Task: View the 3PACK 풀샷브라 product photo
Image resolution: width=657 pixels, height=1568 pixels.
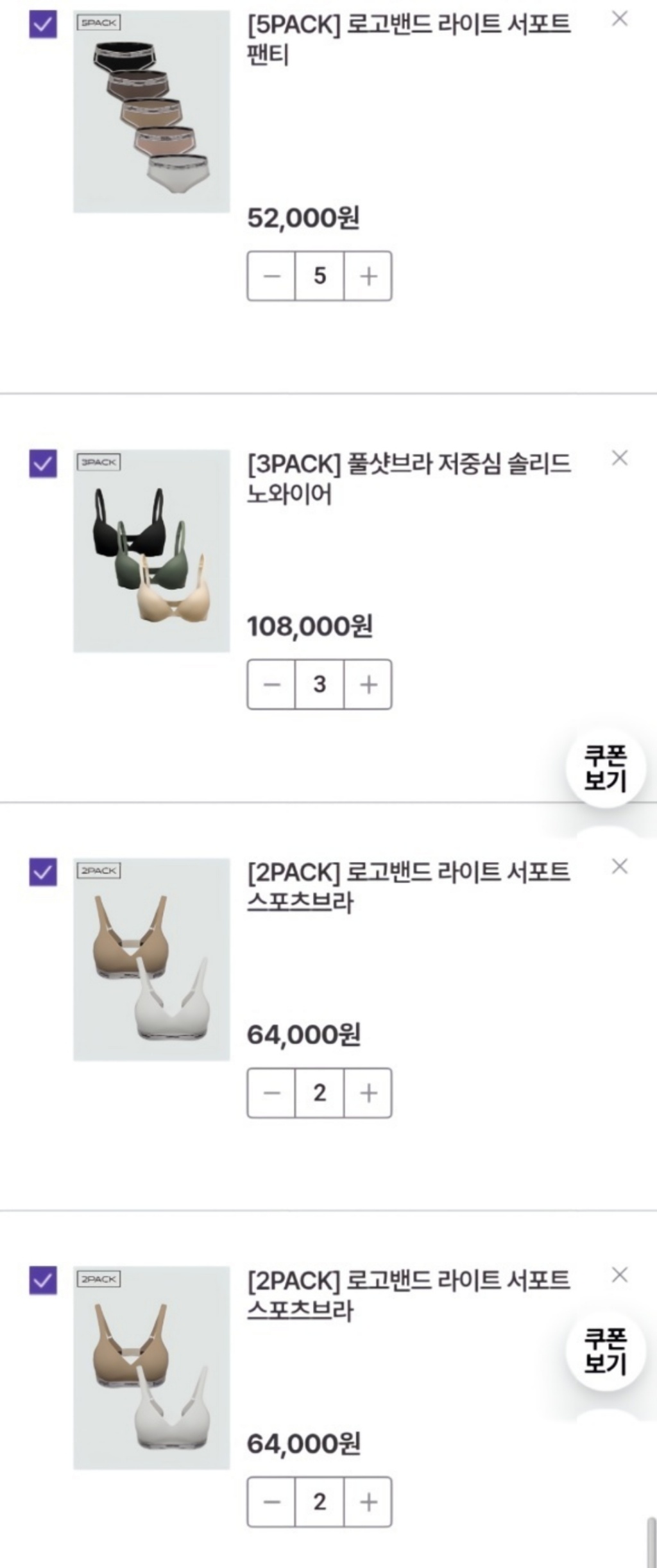Action: click(x=151, y=551)
